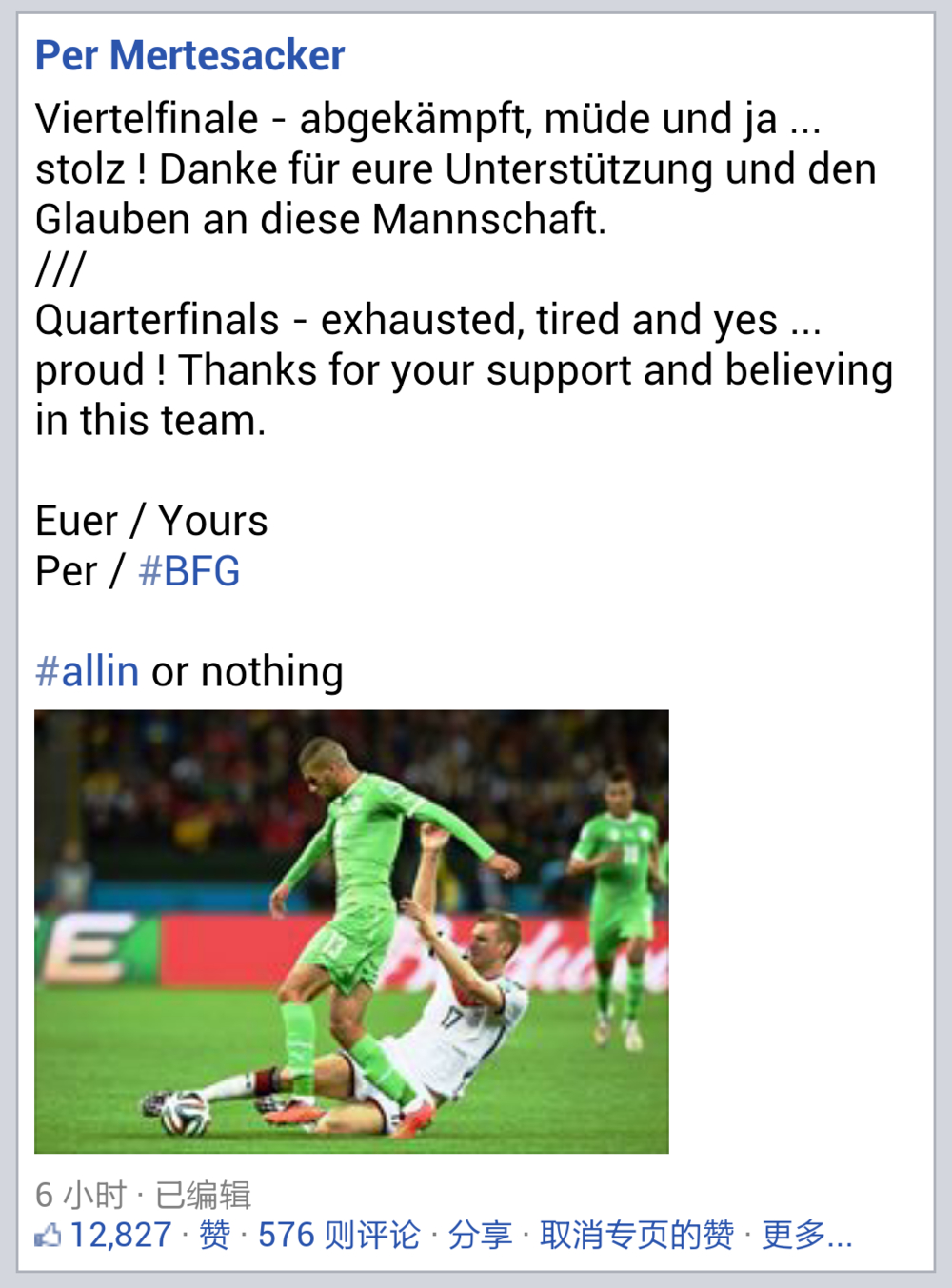Open the #allin hashtag
The image size is (952, 1288).
87,671
